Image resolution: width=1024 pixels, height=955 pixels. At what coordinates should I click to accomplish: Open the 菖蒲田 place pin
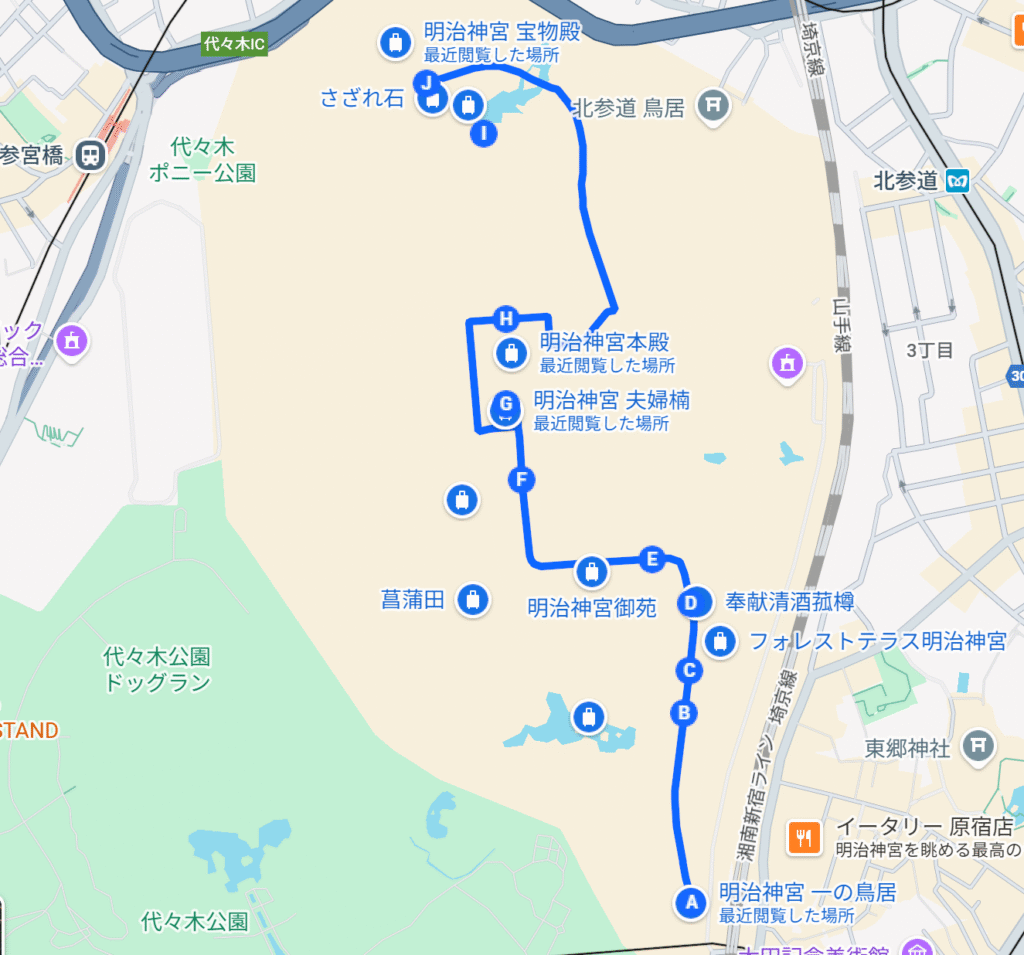coord(472,600)
